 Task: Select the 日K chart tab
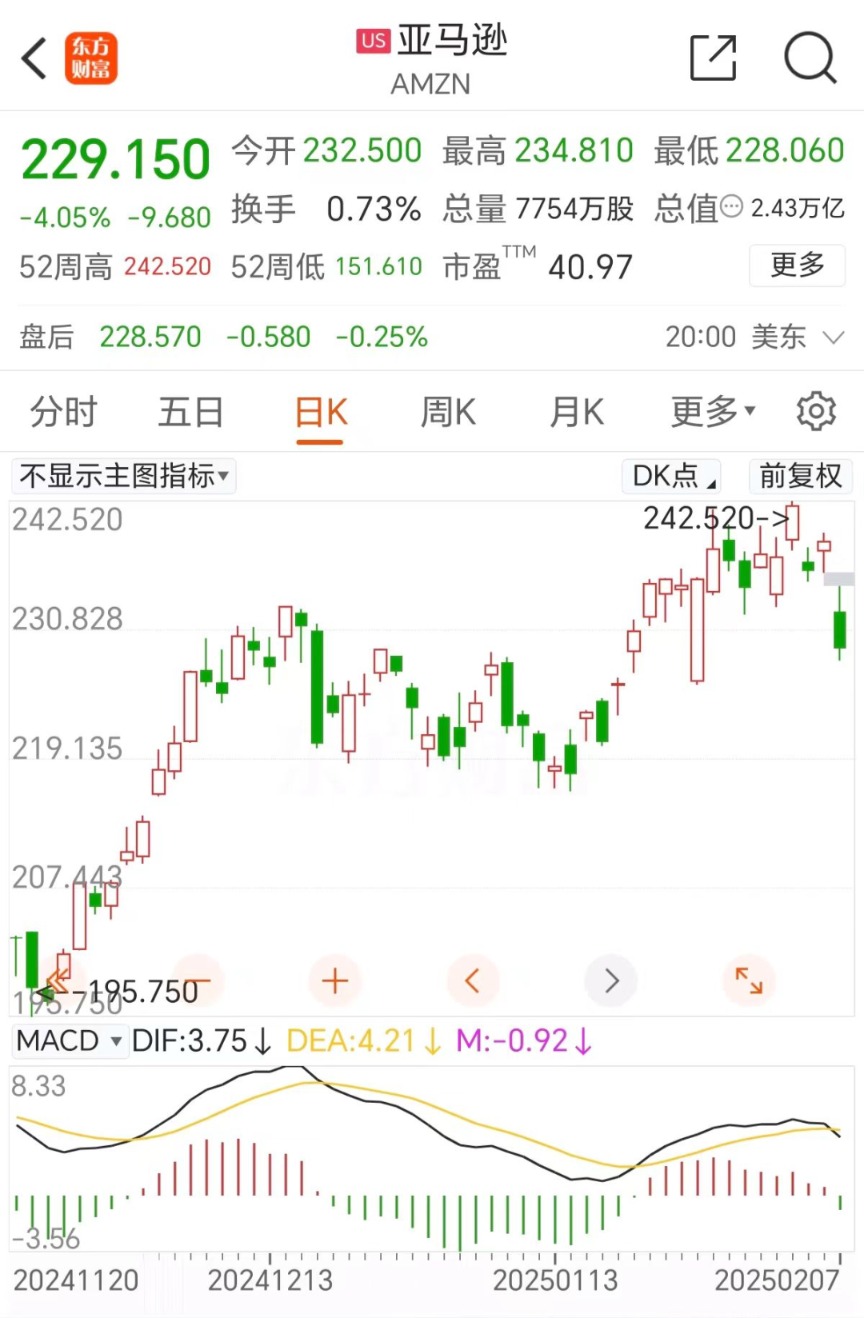coord(320,412)
